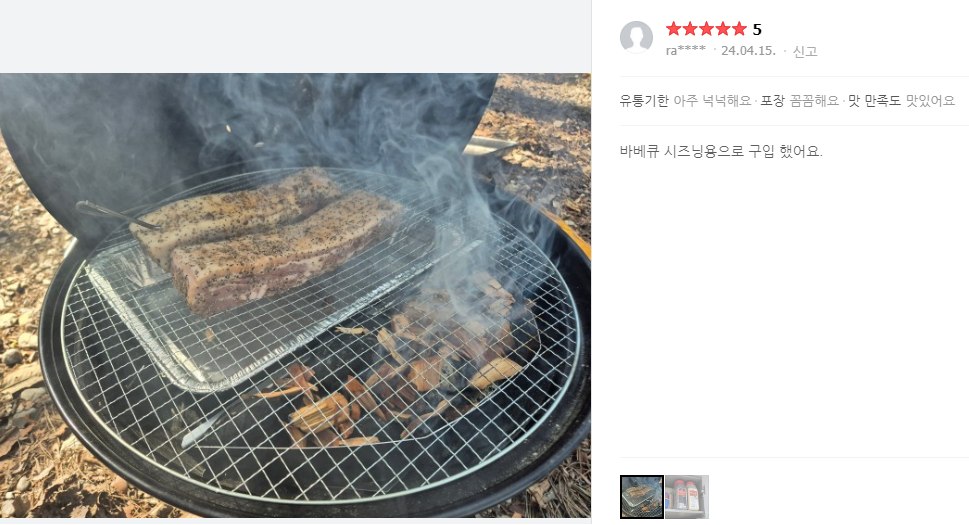Image resolution: width=969 pixels, height=525 pixels.
Task: View the seasoning bottles thumbnail
Action: [x=687, y=497]
